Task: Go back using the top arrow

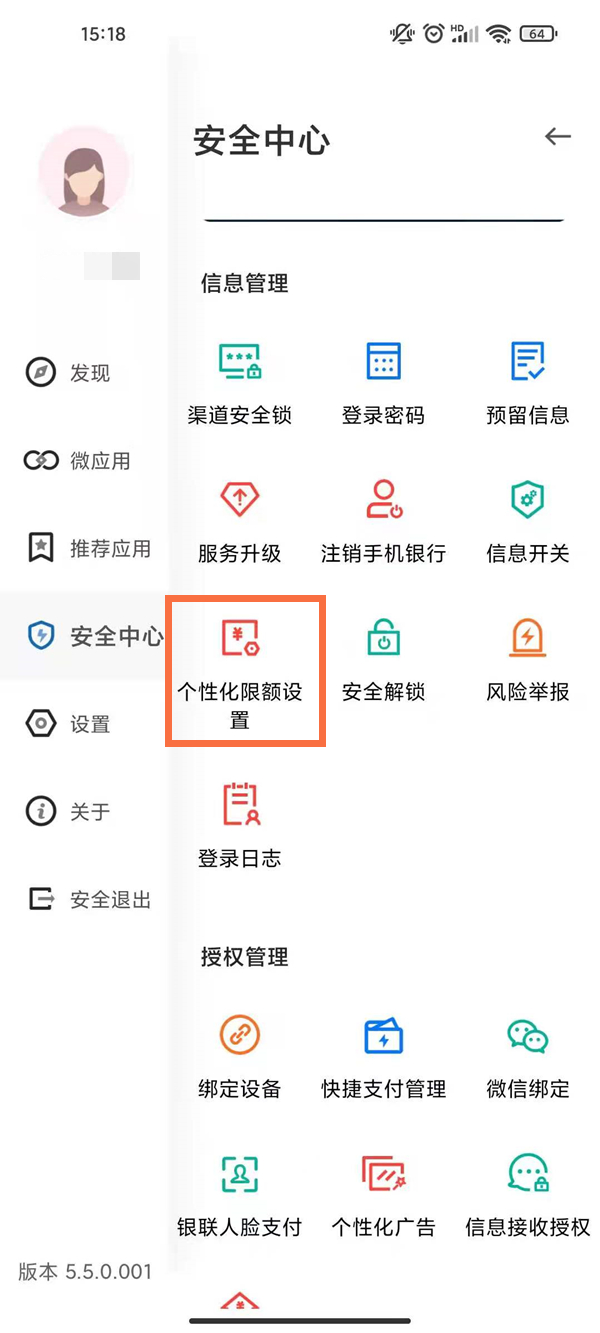Action: 557,137
